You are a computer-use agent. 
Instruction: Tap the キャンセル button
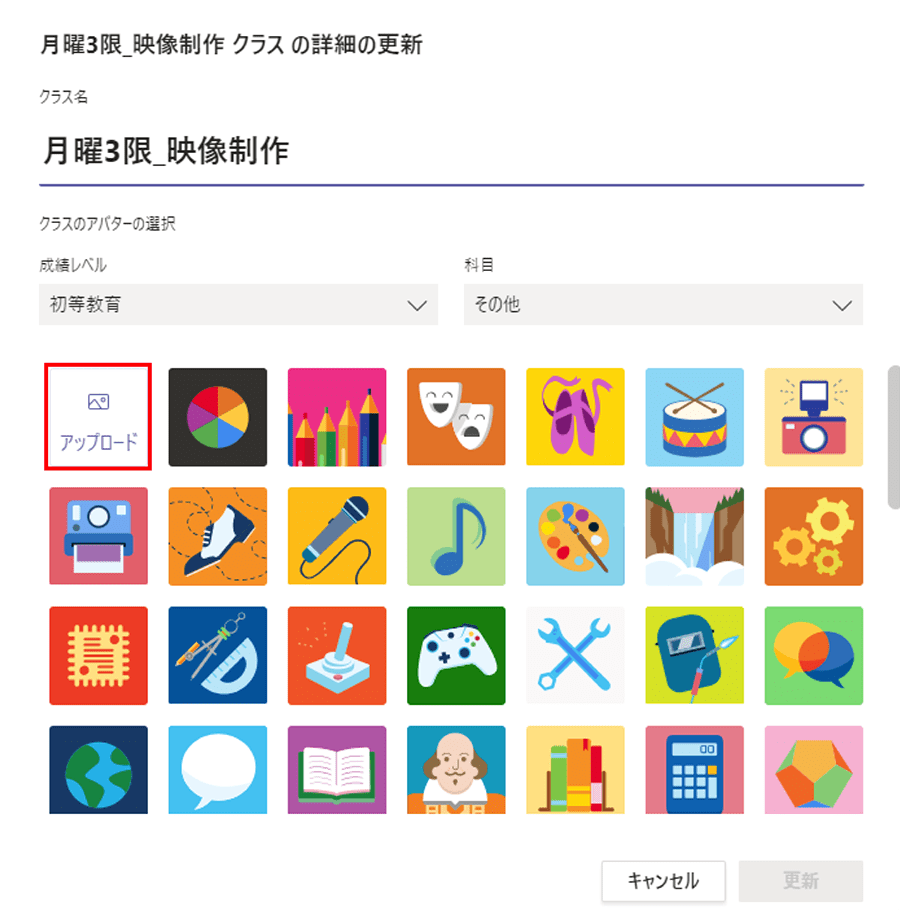(663, 881)
